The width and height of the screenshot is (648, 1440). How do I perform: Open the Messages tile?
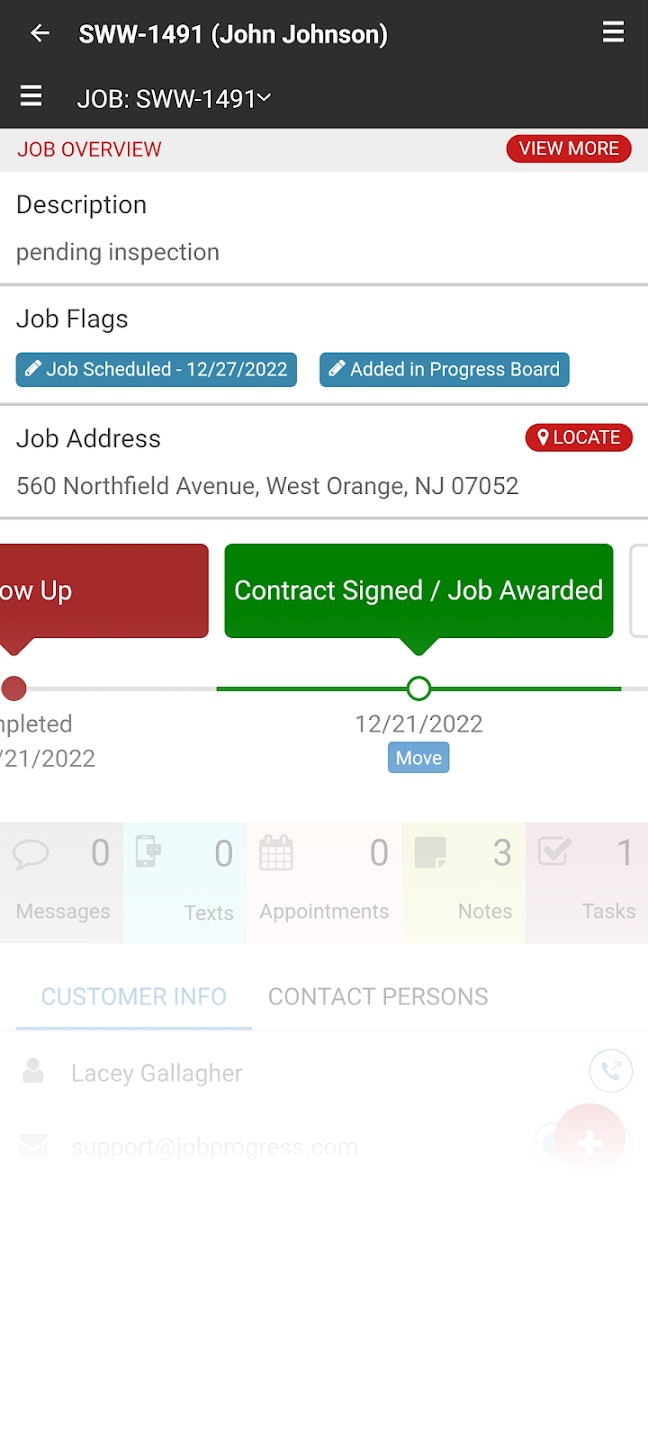click(62, 882)
